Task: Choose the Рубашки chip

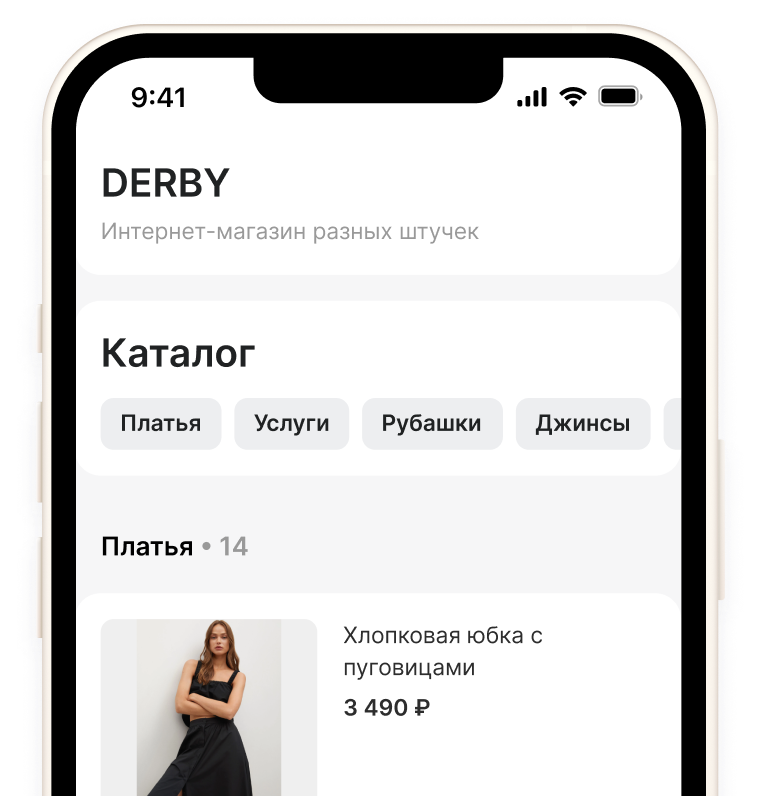Action: (432, 424)
